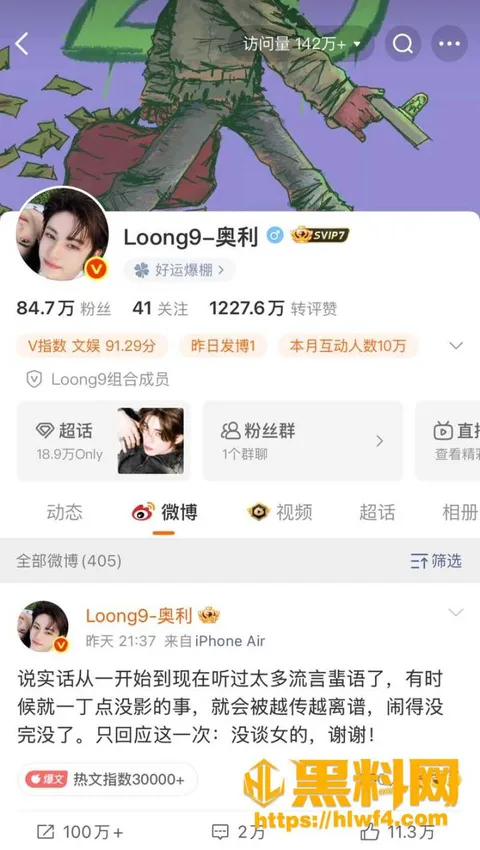Switch to the 动态 tab
480x850 pixels.
coord(65,512)
